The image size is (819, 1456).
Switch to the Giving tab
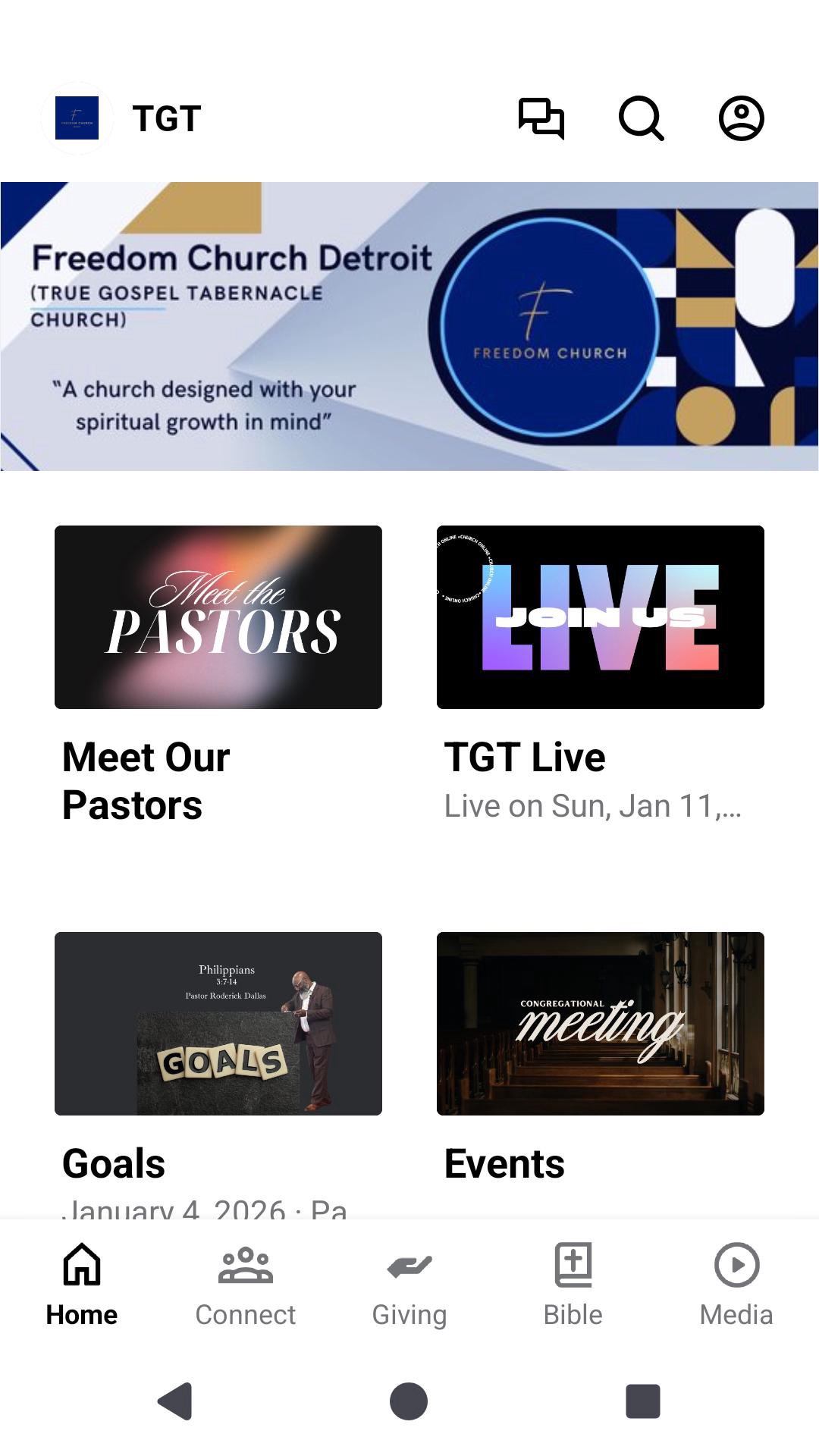click(409, 1283)
